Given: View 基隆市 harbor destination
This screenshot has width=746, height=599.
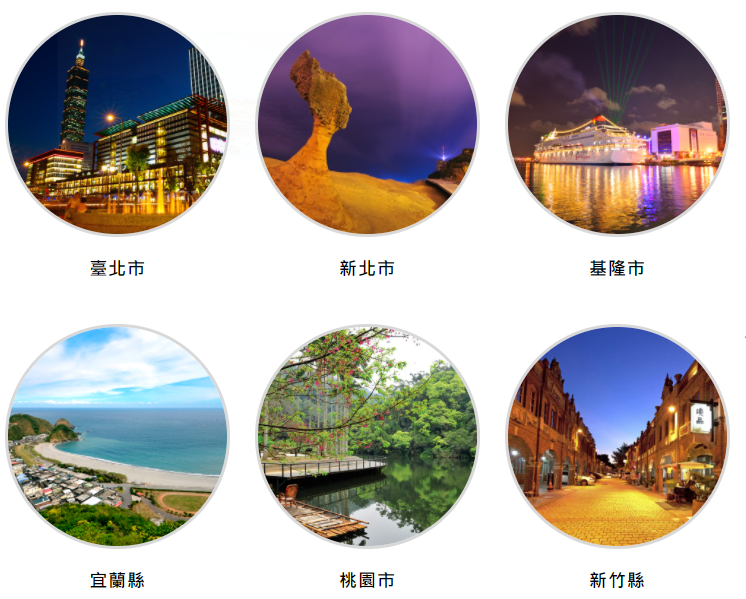Looking at the screenshot, I should [617, 124].
